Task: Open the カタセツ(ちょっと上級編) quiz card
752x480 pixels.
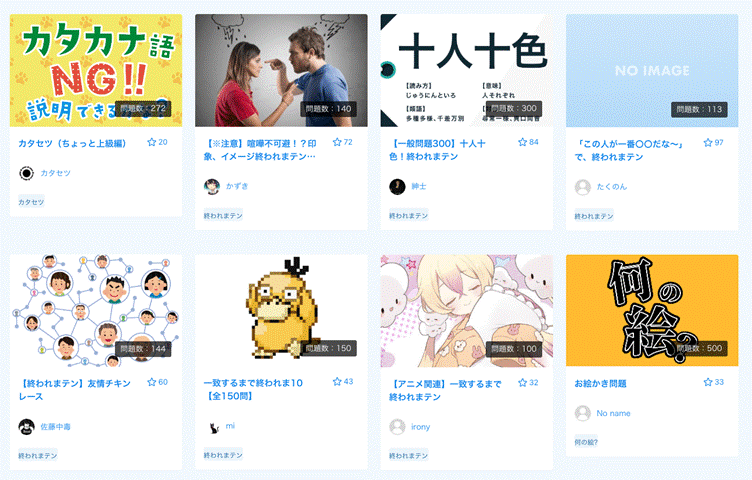Action: (71, 143)
